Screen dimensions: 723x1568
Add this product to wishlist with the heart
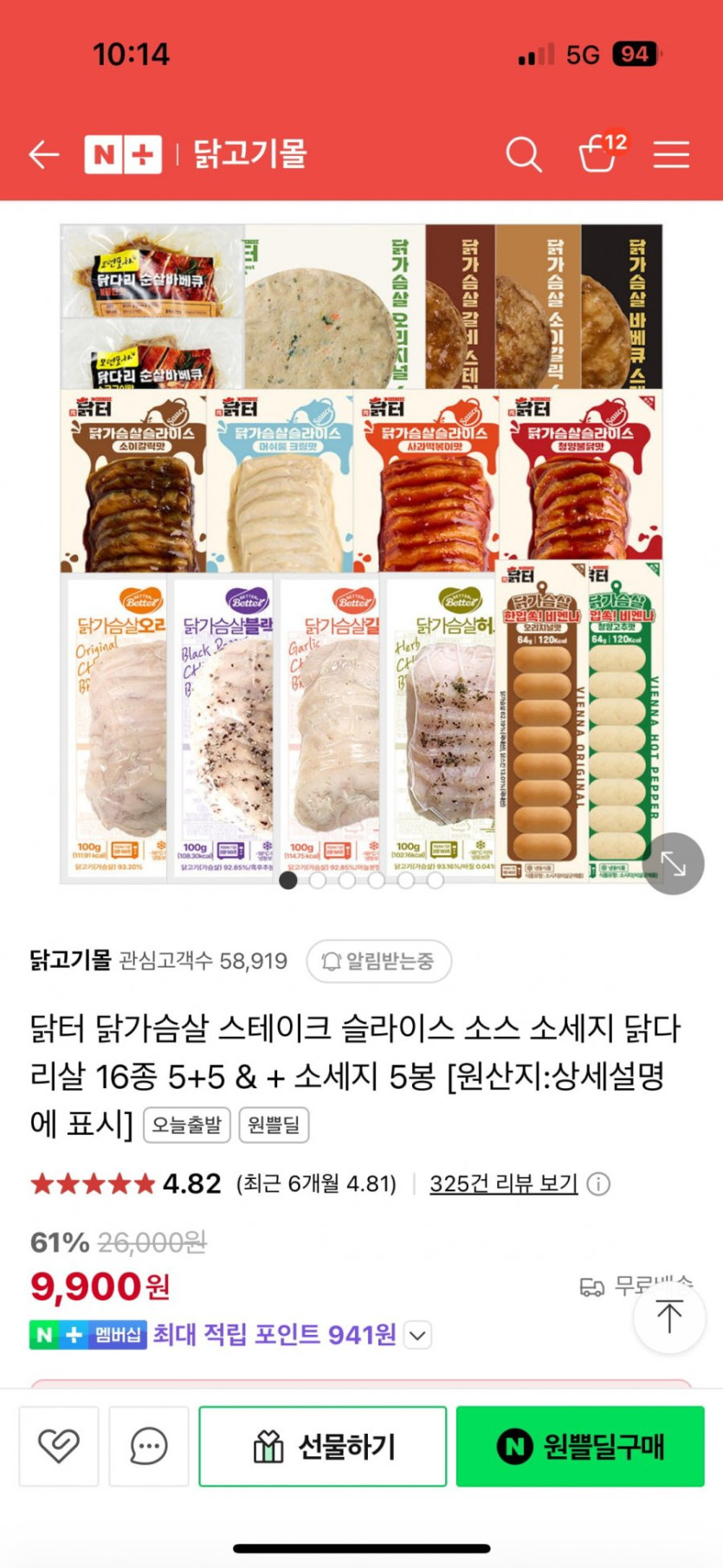point(59,1446)
